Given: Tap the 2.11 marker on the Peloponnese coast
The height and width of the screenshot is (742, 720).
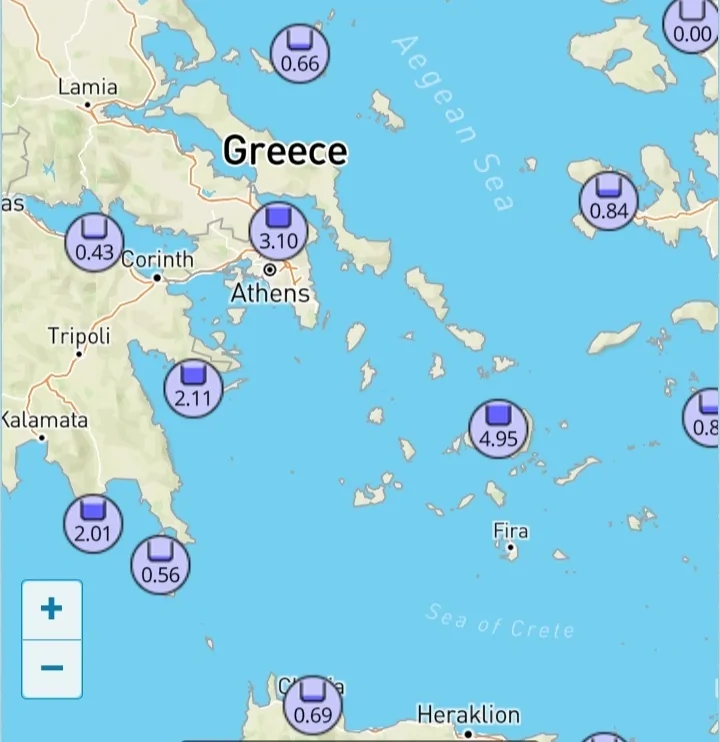Looking at the screenshot, I should coord(193,389).
